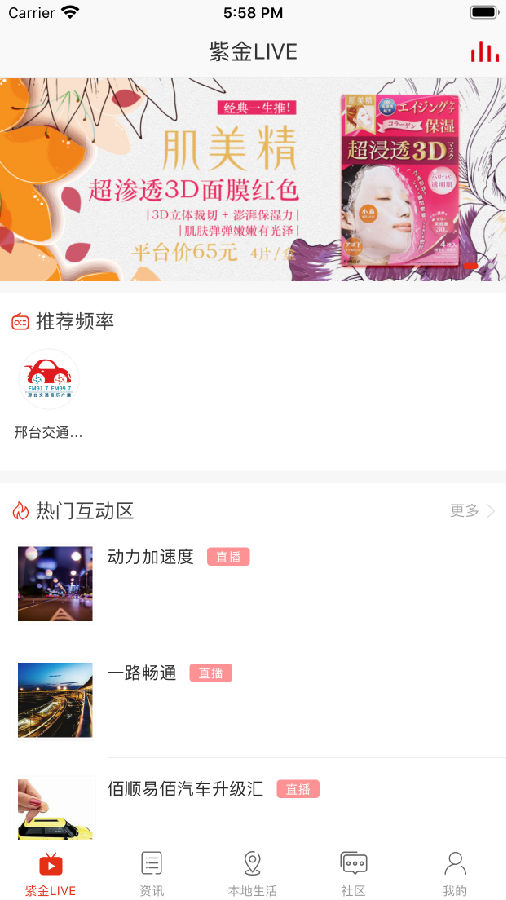506x900 pixels.
Task: Select the 紫金LIVE tab
Action: click(50, 874)
